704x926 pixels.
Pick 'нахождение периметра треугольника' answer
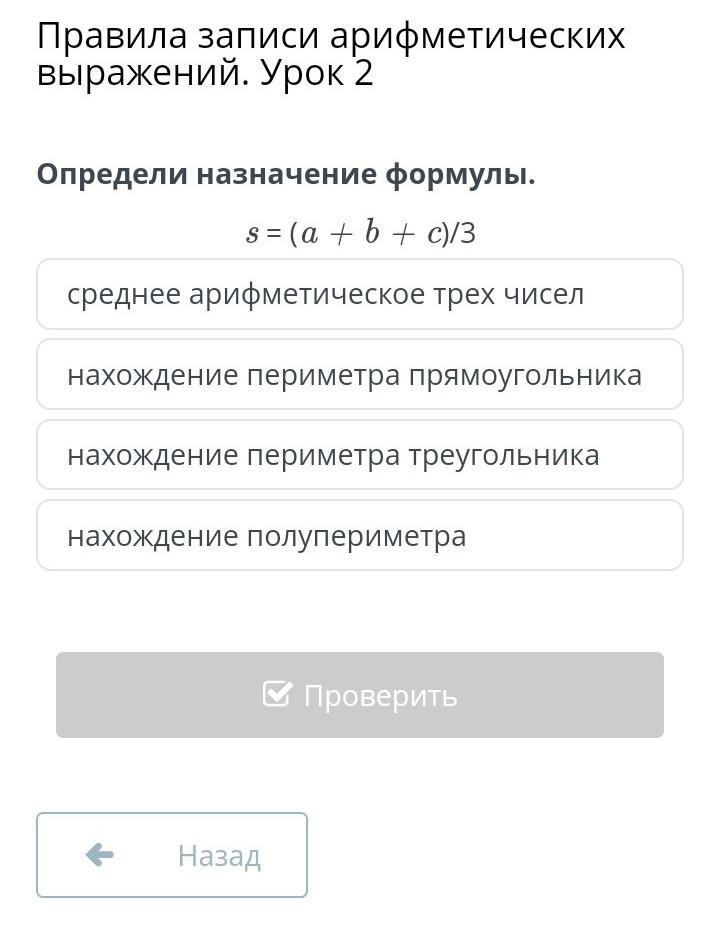(359, 455)
